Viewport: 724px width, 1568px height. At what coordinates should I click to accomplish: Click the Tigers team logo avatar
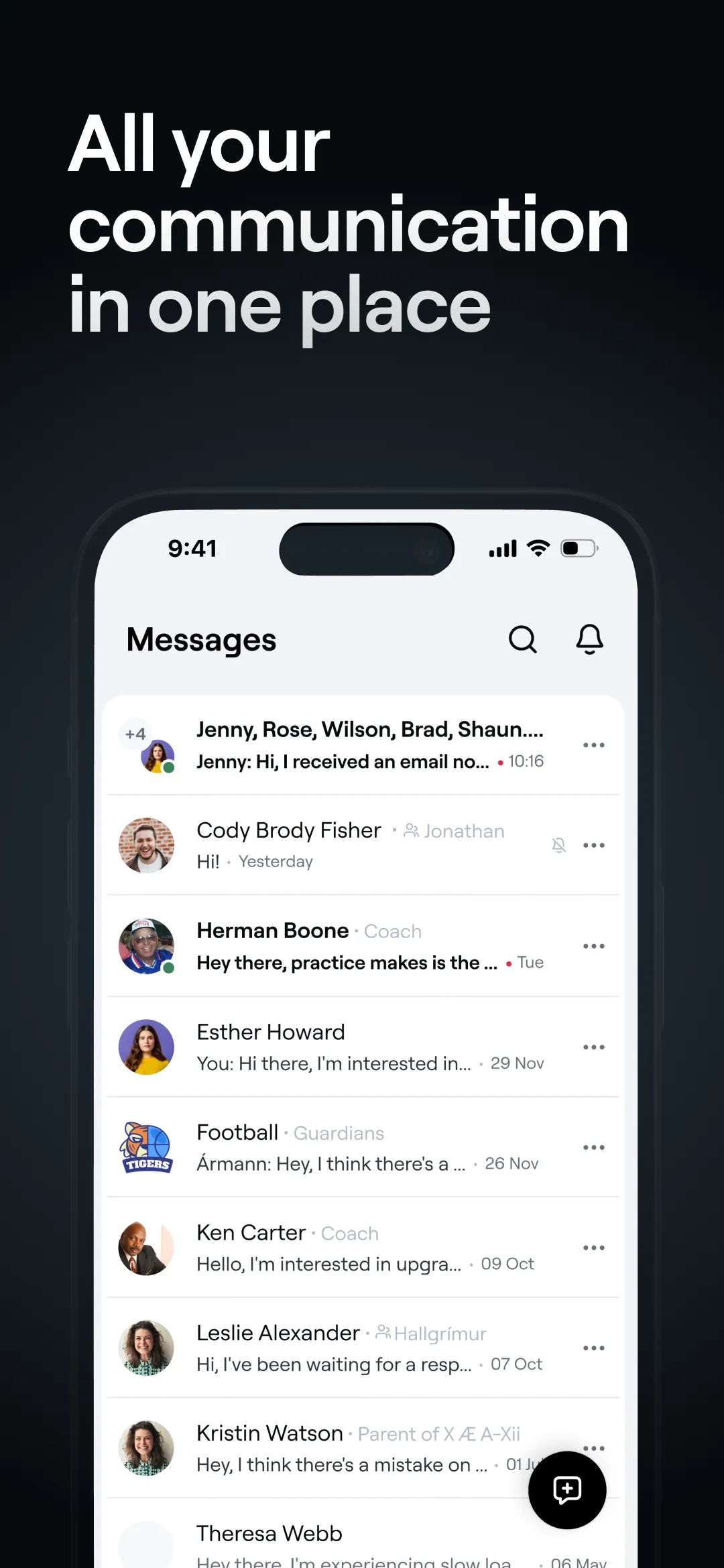click(146, 1147)
